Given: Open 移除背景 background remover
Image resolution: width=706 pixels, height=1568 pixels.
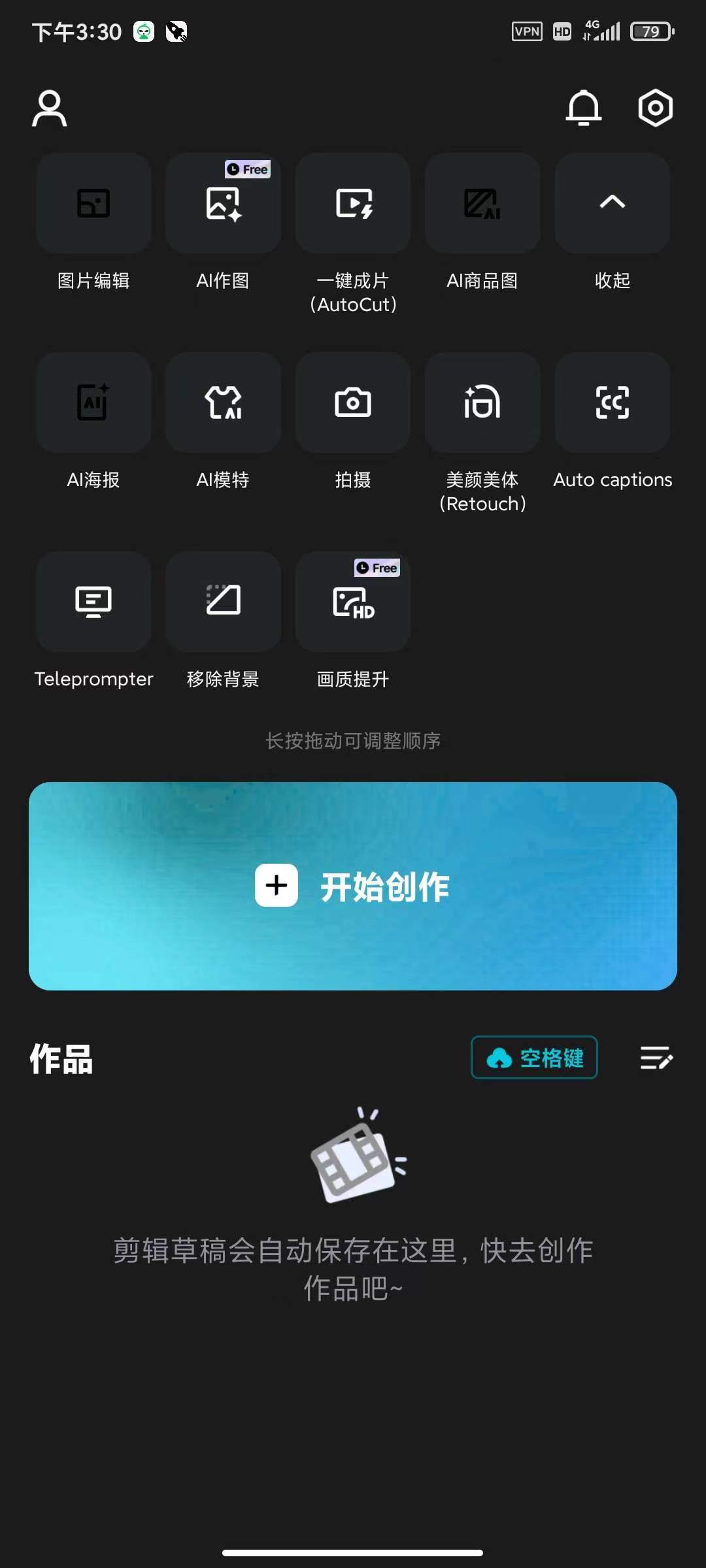Looking at the screenshot, I should click(223, 602).
